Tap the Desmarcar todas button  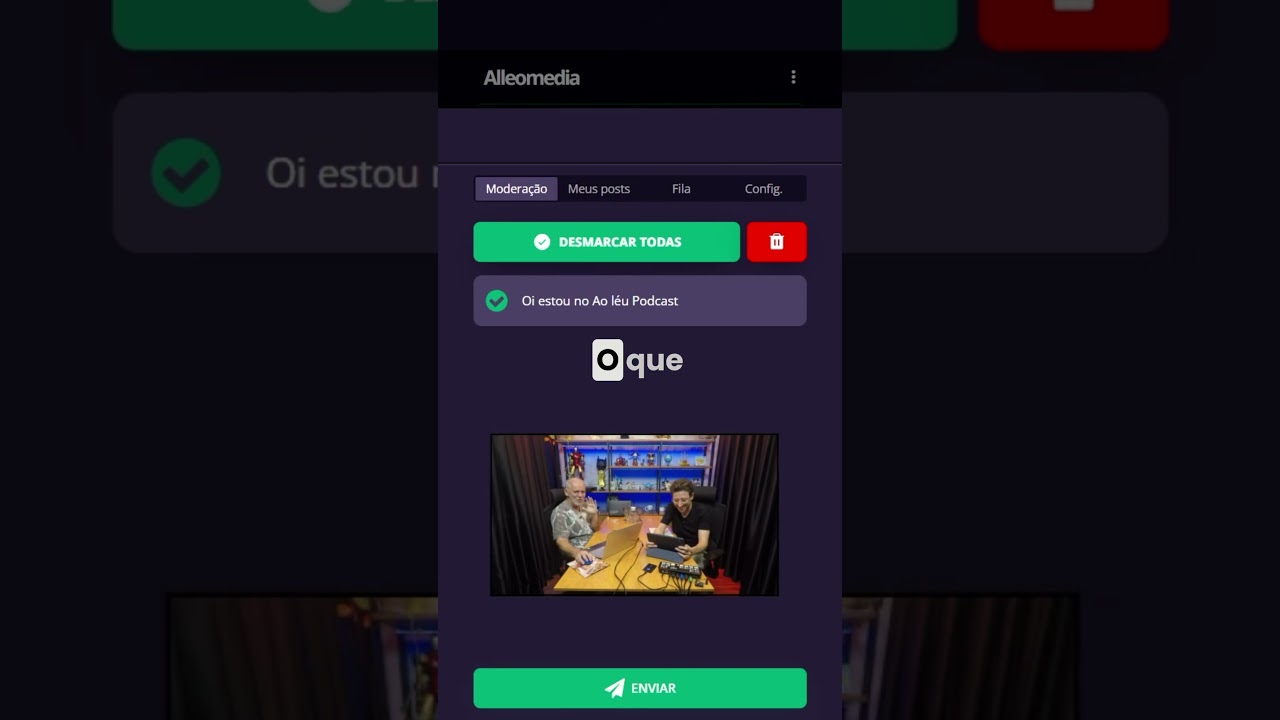(606, 242)
